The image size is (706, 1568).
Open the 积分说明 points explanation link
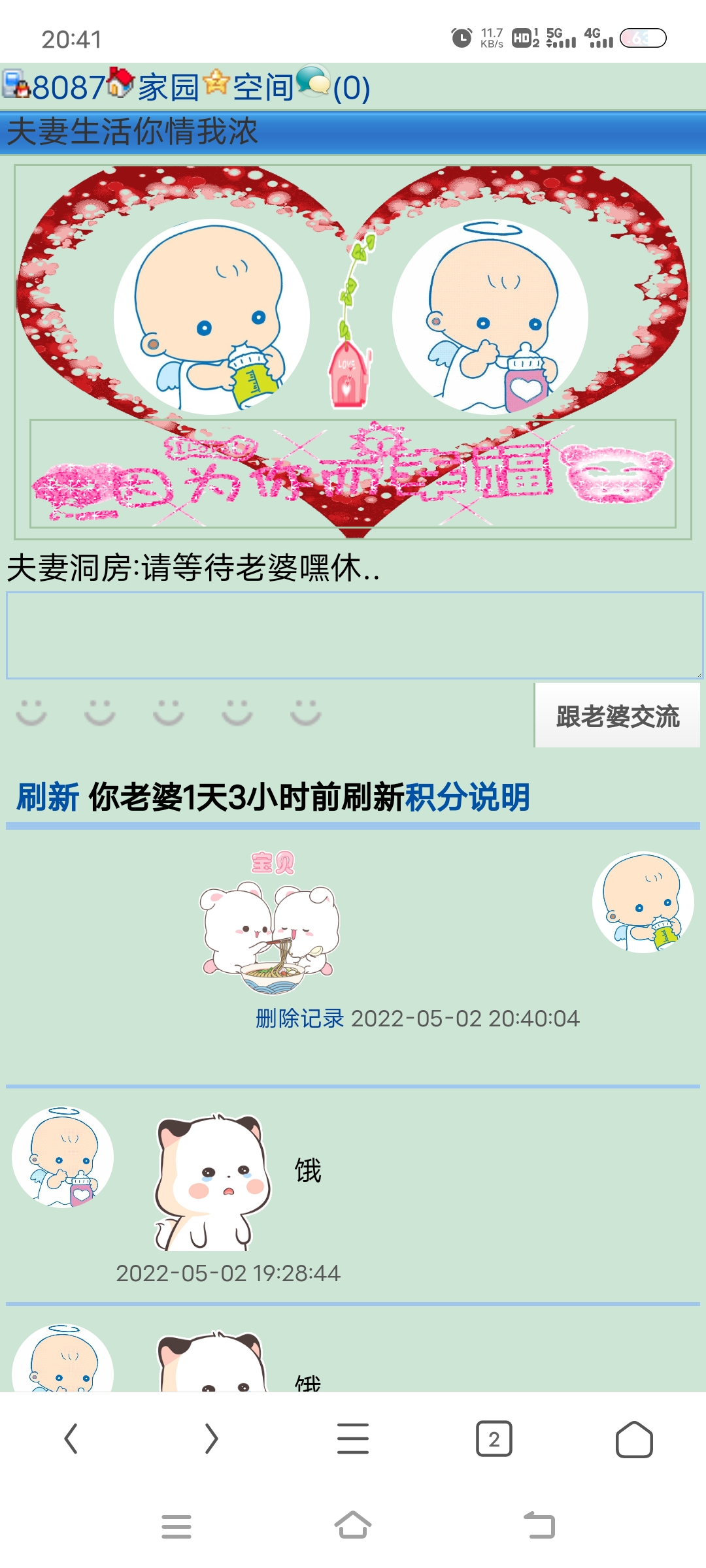point(467,797)
